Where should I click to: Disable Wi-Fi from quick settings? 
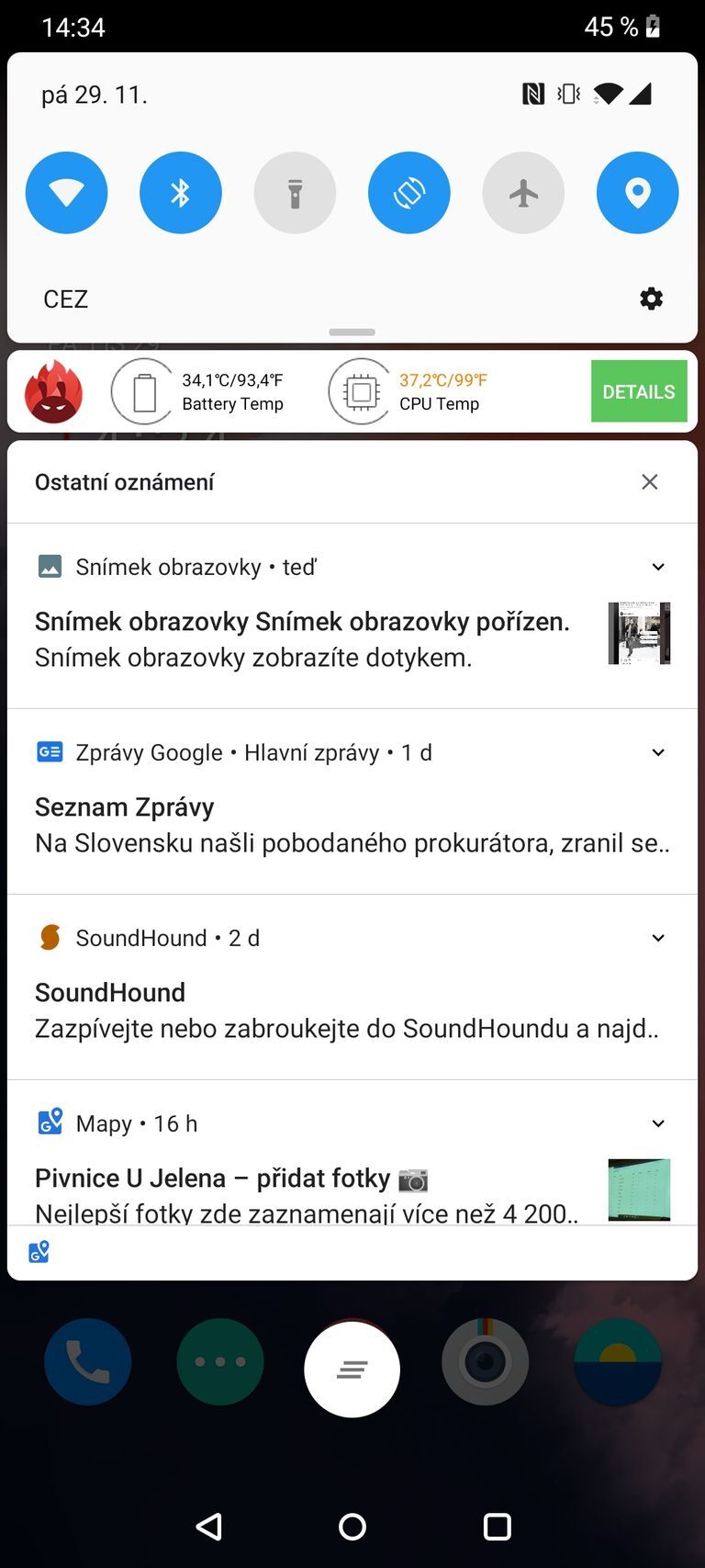tap(66, 193)
